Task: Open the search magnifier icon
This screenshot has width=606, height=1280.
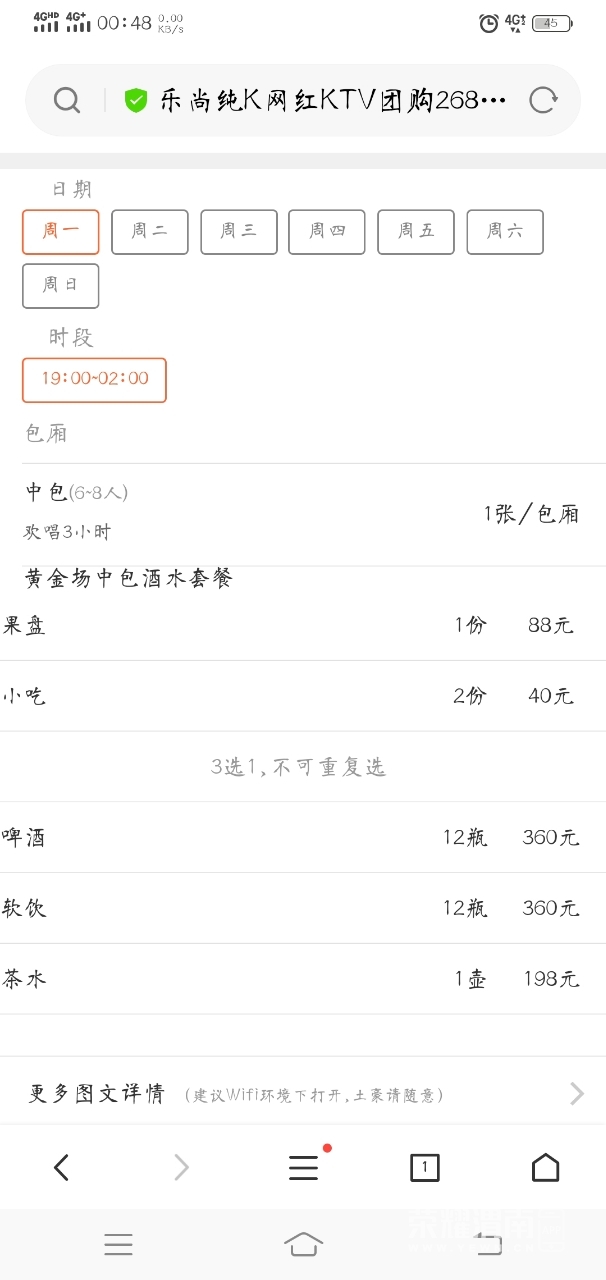Action: click(67, 100)
